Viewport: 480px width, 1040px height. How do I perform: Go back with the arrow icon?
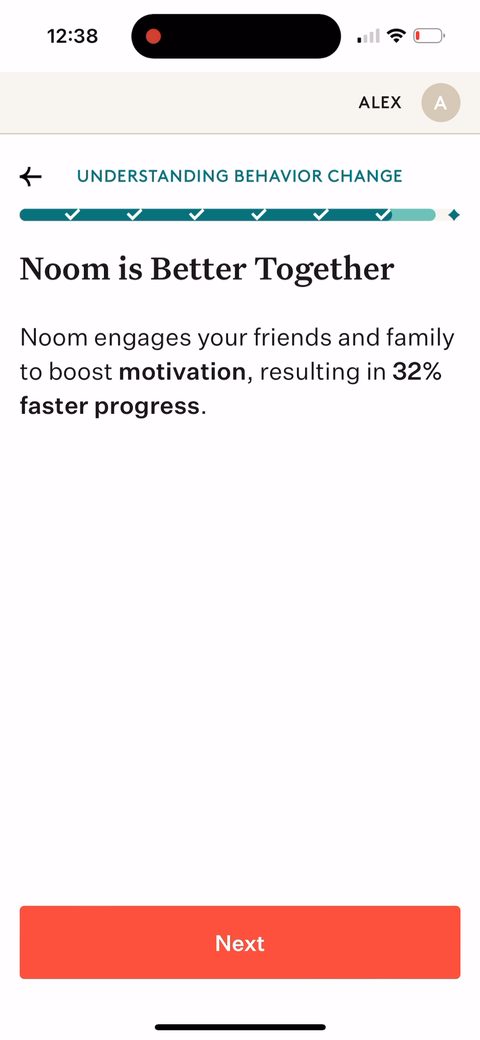[x=30, y=176]
